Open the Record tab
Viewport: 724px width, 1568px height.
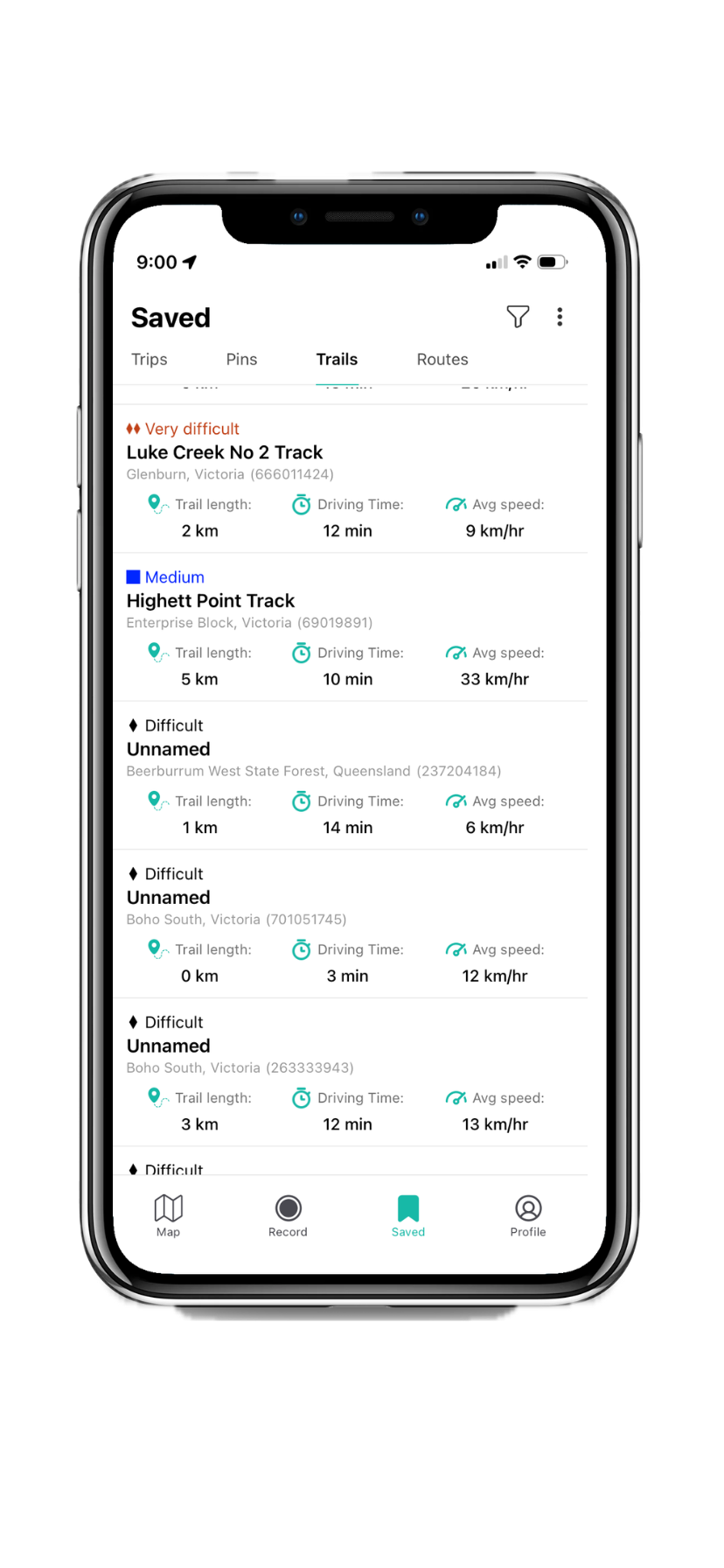288,1216
